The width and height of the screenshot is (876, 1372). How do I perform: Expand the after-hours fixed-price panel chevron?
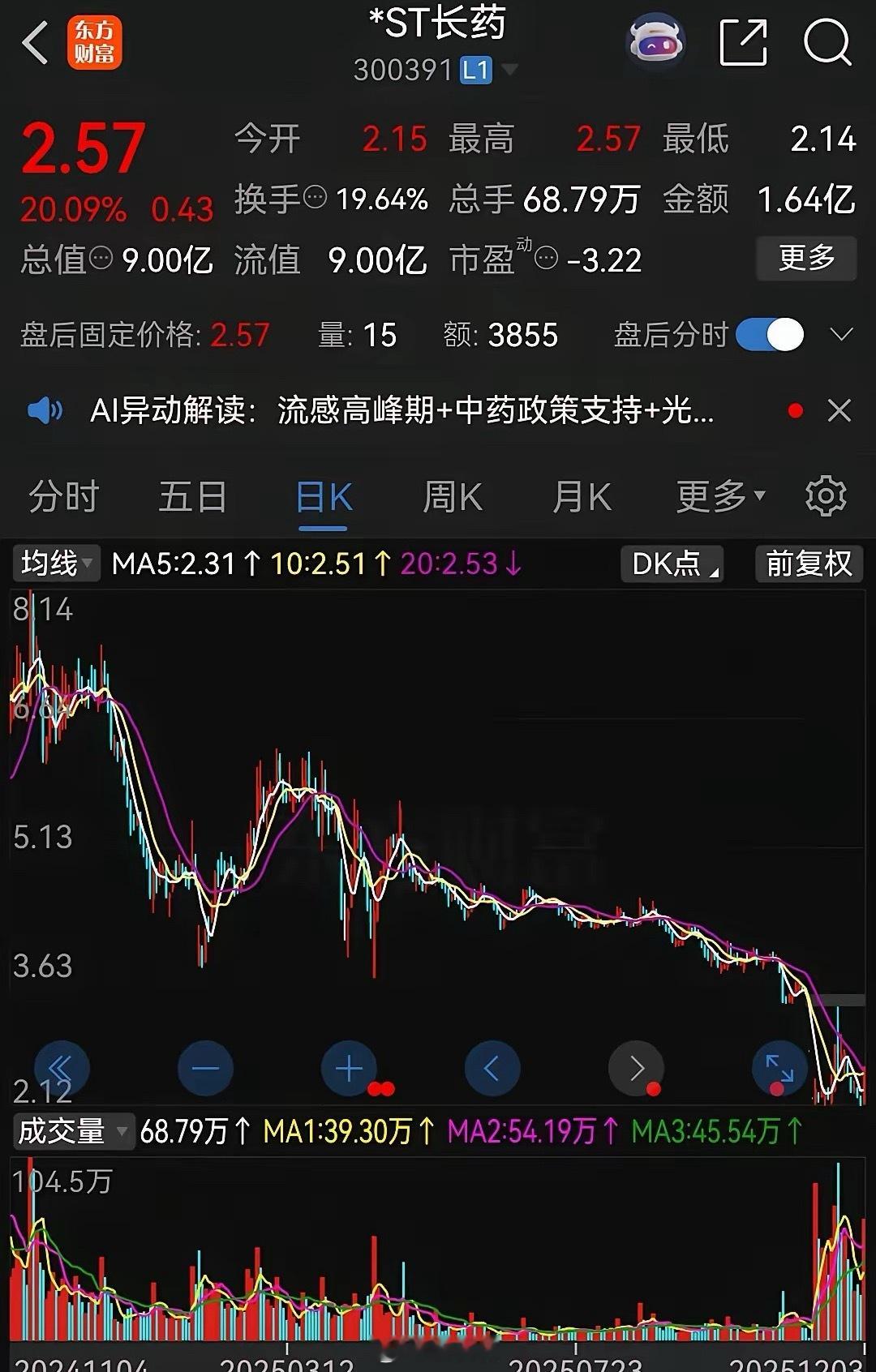click(x=842, y=334)
